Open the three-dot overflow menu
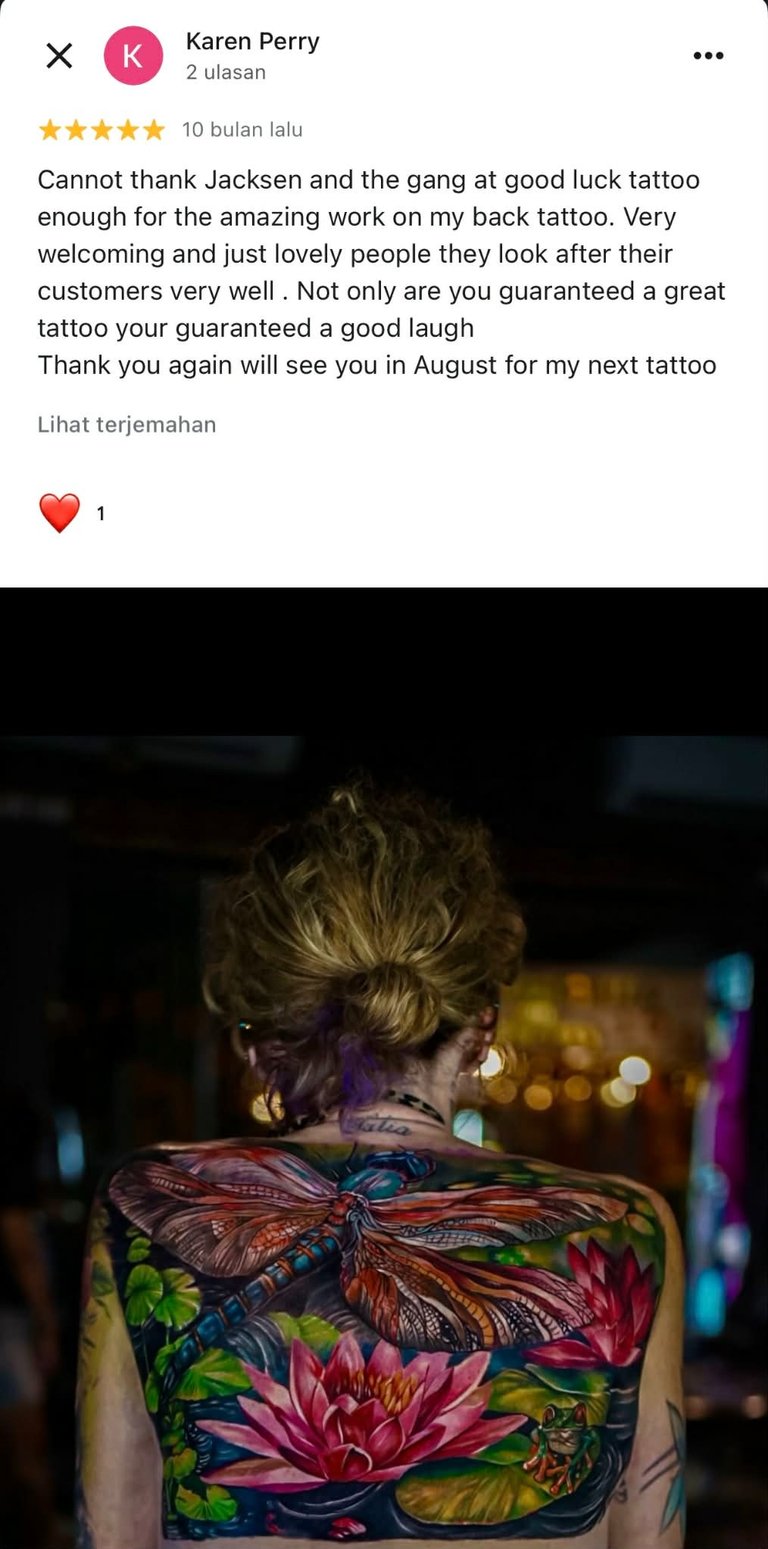The height and width of the screenshot is (1549, 768). [x=708, y=56]
